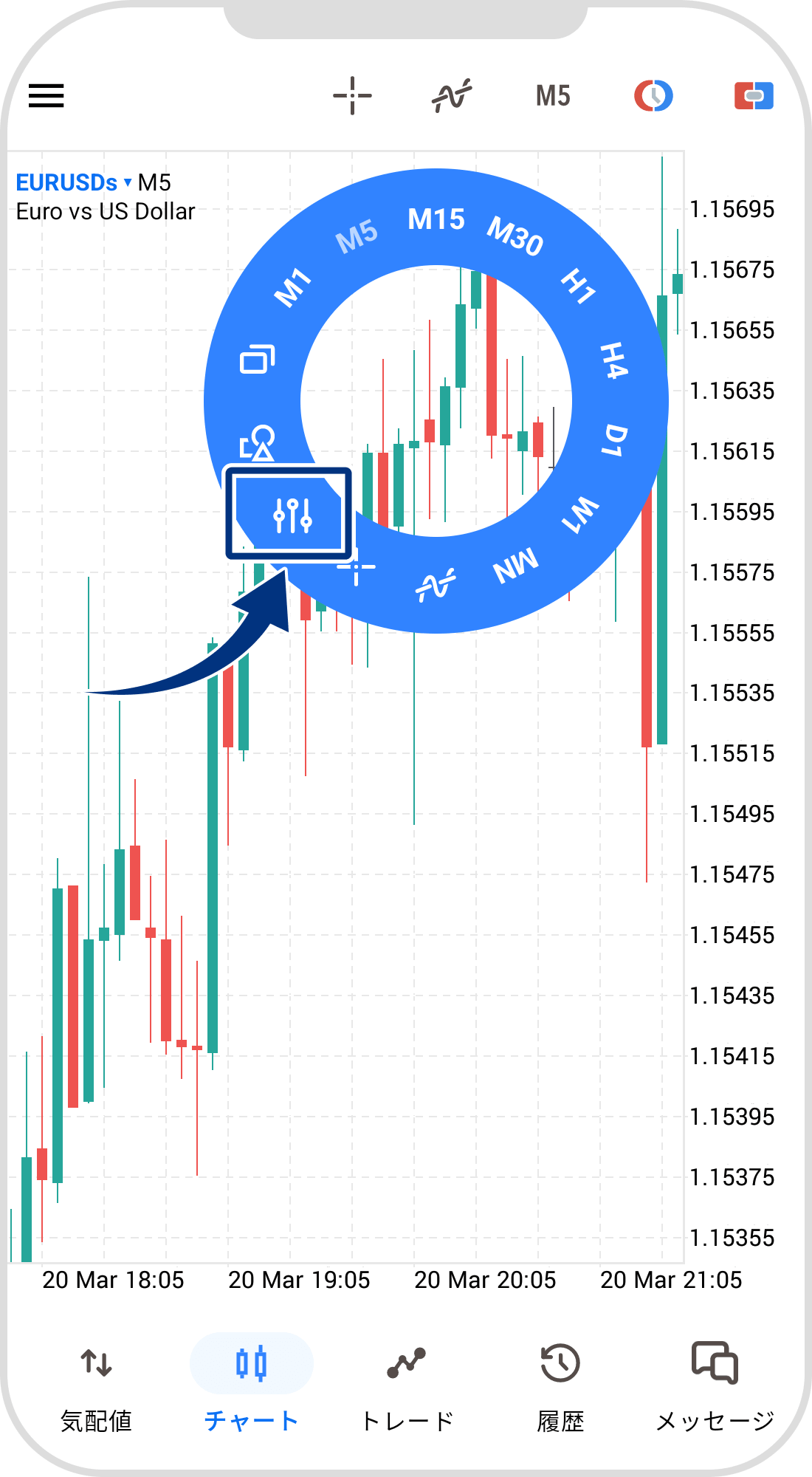Open the objects shapes icon in the radial menu
This screenshot has width=812, height=1477.
coord(258,443)
